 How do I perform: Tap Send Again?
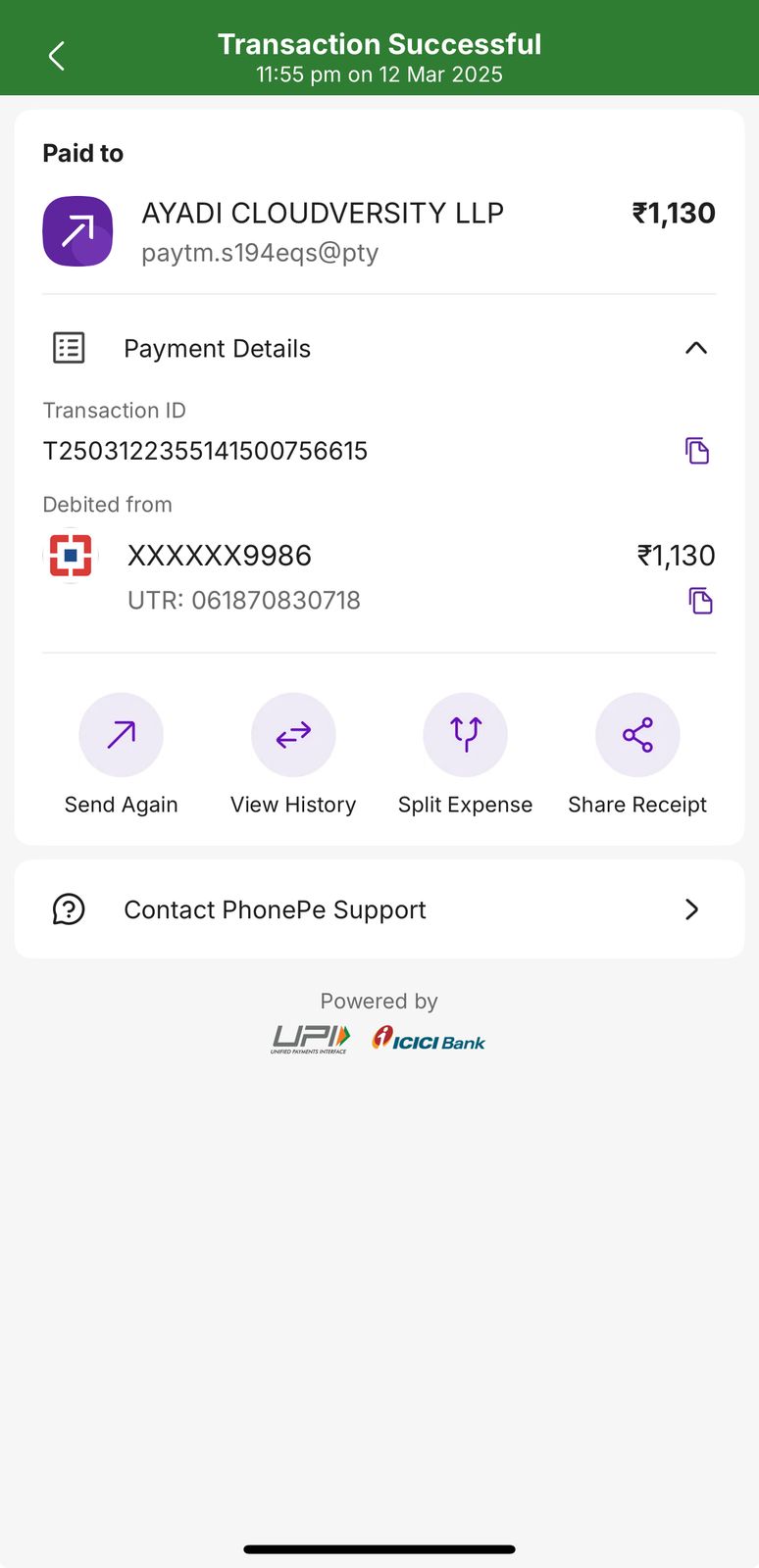coord(121,735)
